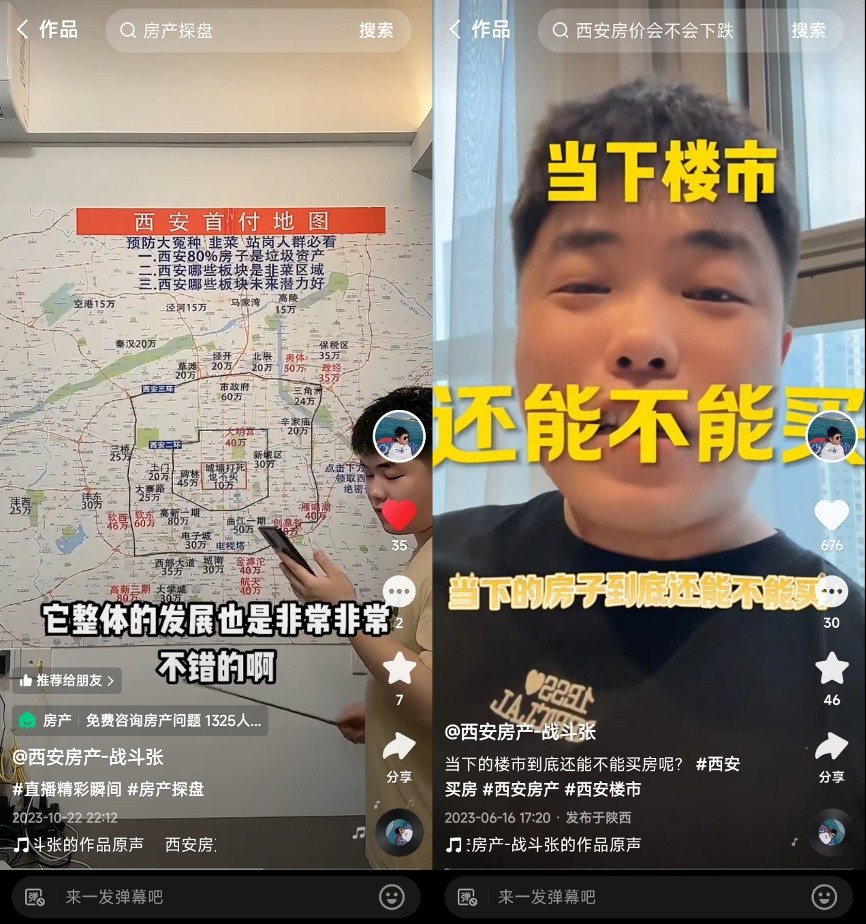Open the emoji picker under 当下楼市 video
Image resolution: width=866 pixels, height=924 pixels.
click(x=824, y=897)
